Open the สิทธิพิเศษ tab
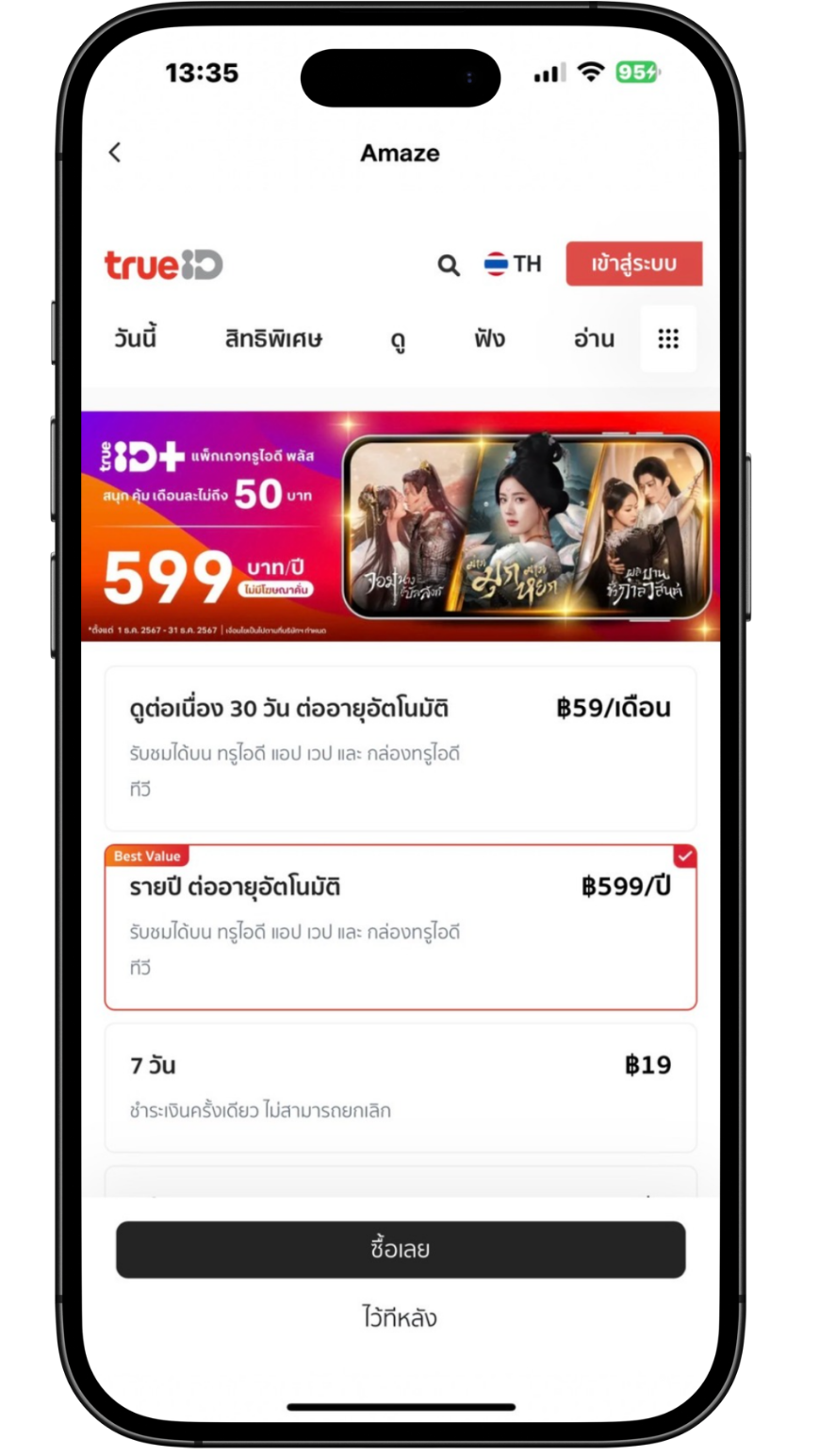 273,339
